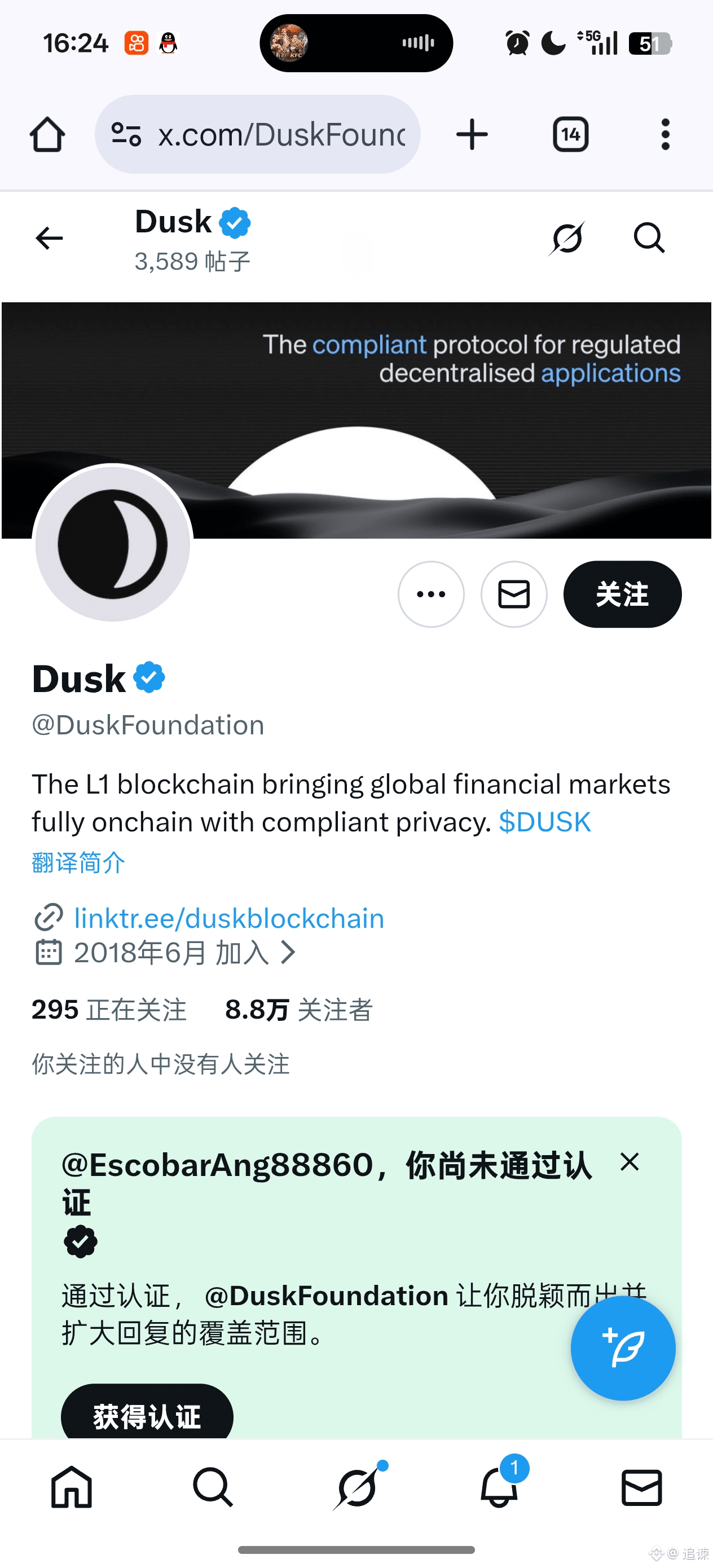This screenshot has height=1568, width=713.
Task: Tap the 获得认证 get verified button
Action: coord(147,1416)
